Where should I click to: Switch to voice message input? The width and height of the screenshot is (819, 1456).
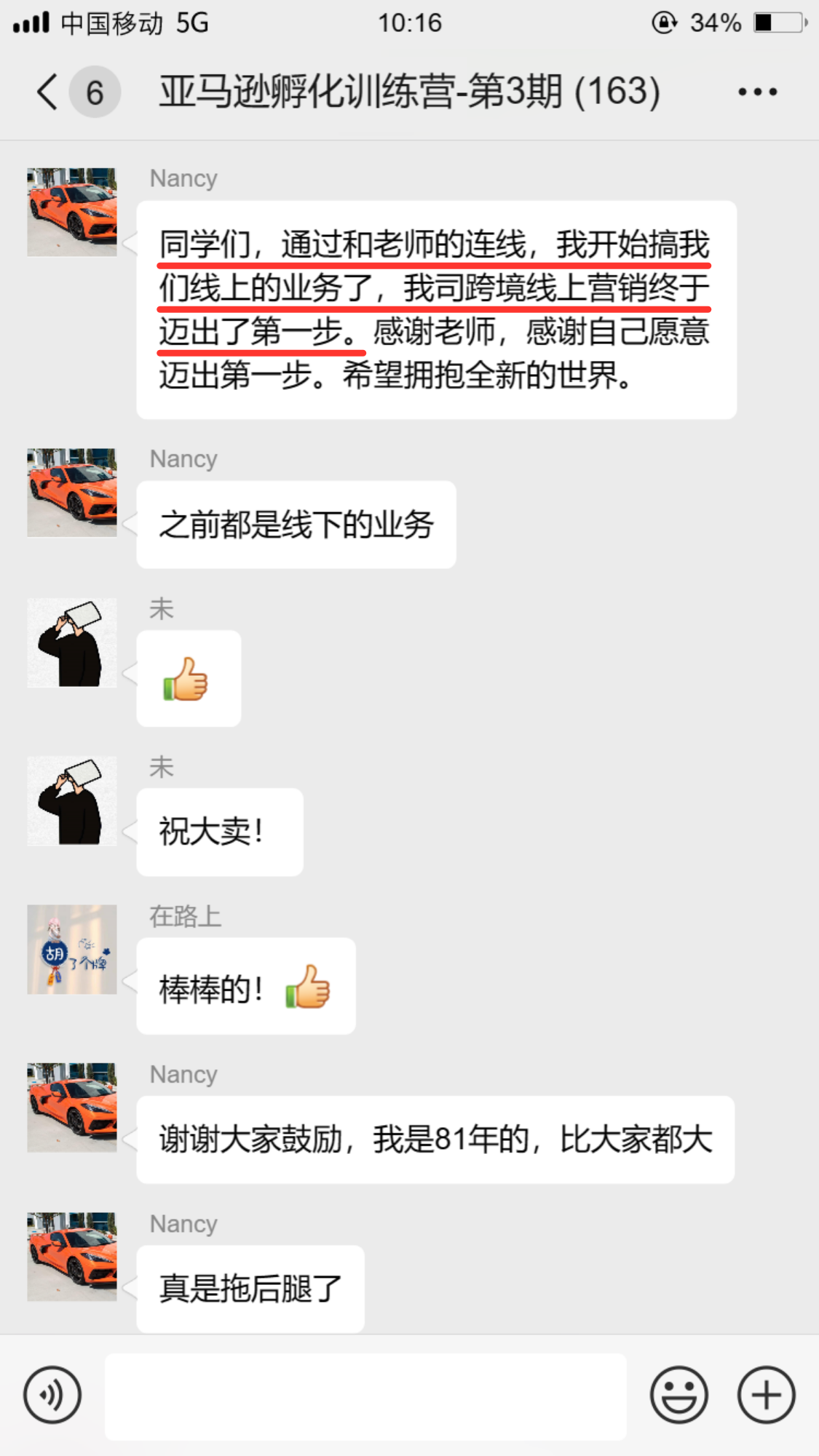[52, 1395]
